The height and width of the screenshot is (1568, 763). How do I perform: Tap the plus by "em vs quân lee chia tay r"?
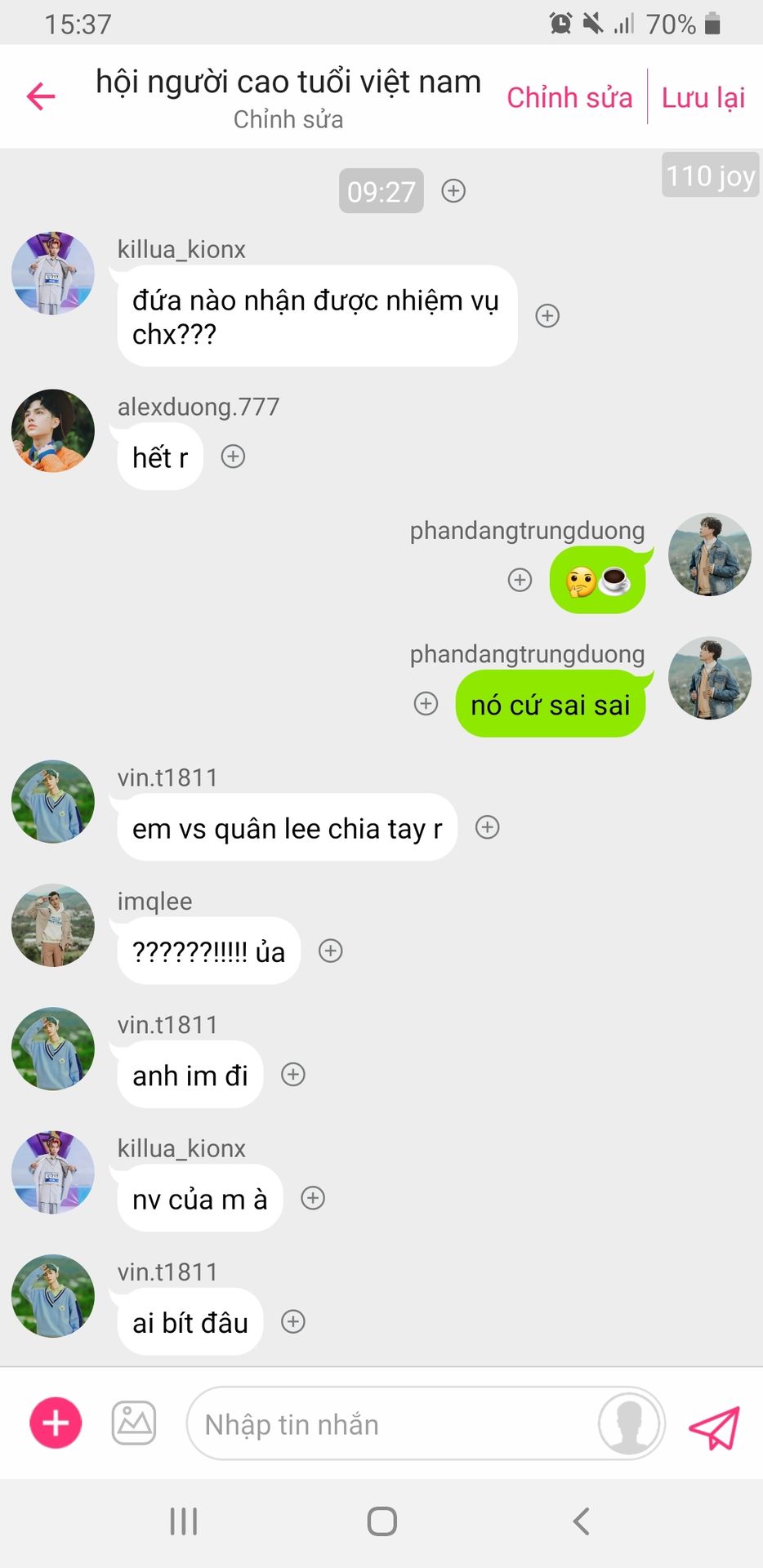pos(488,827)
